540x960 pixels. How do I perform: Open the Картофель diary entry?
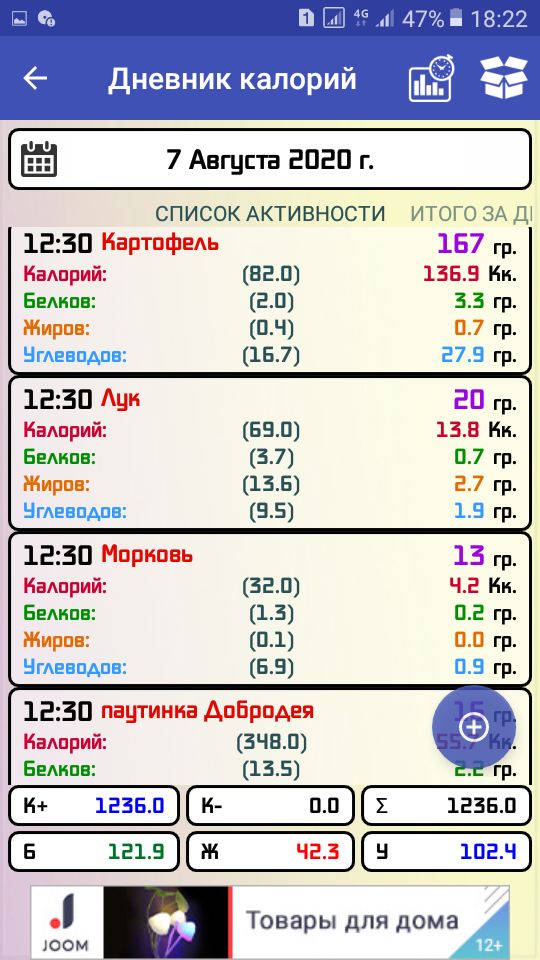(x=269, y=299)
